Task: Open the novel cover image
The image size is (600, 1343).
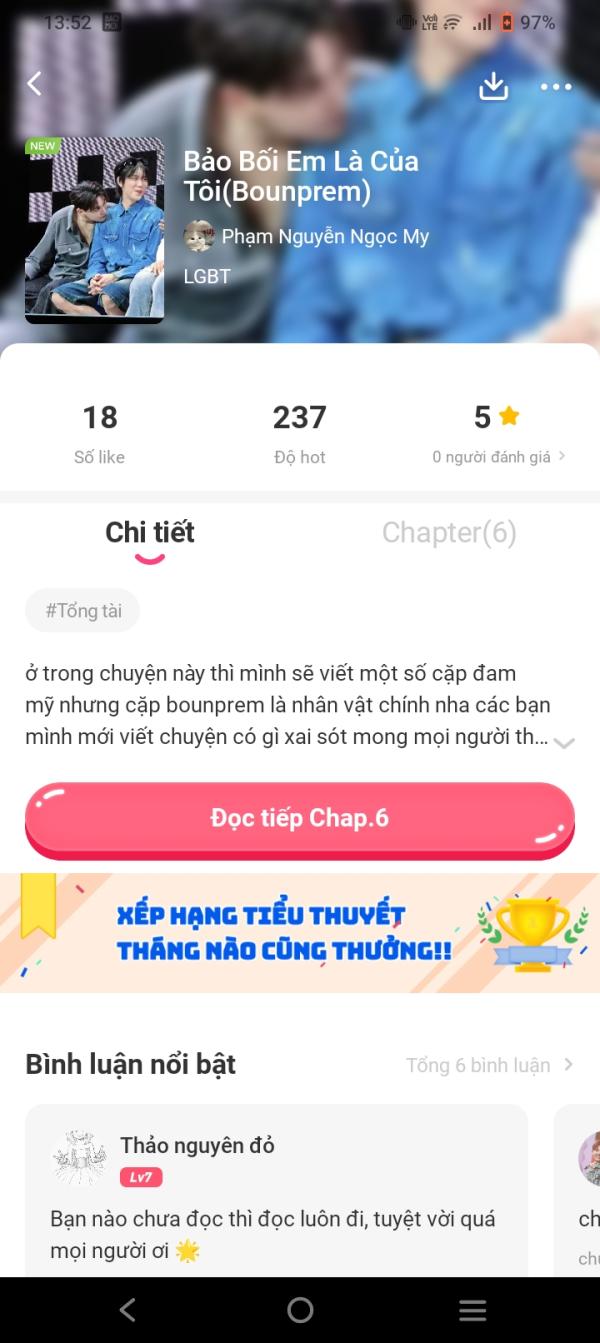Action: [95, 230]
